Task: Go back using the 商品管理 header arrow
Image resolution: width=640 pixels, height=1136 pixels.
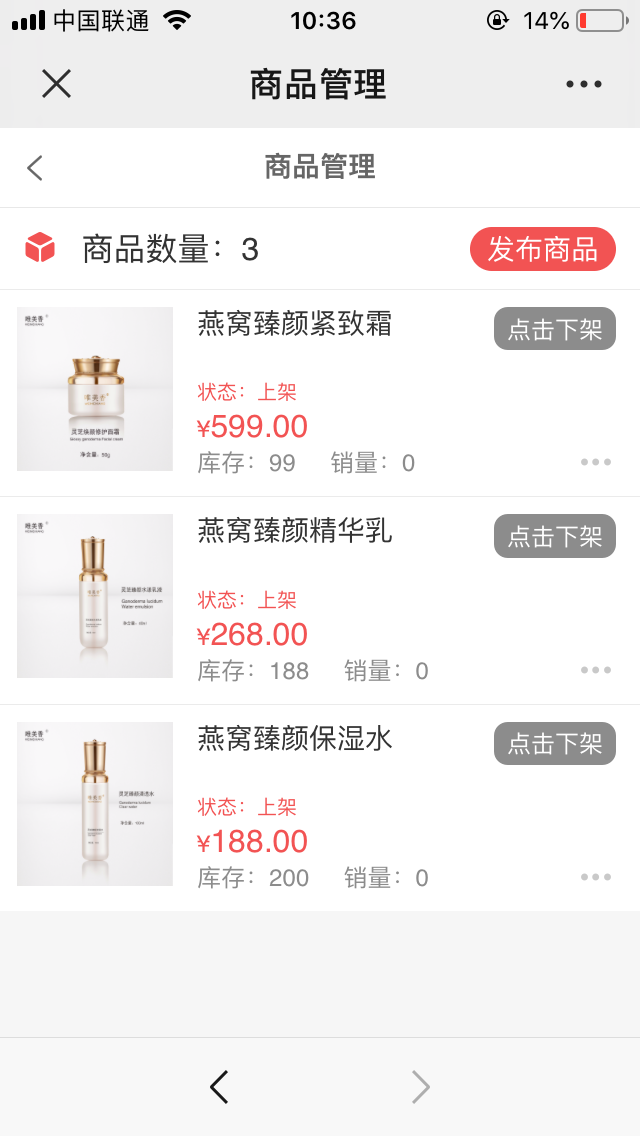Action: pos(35,167)
